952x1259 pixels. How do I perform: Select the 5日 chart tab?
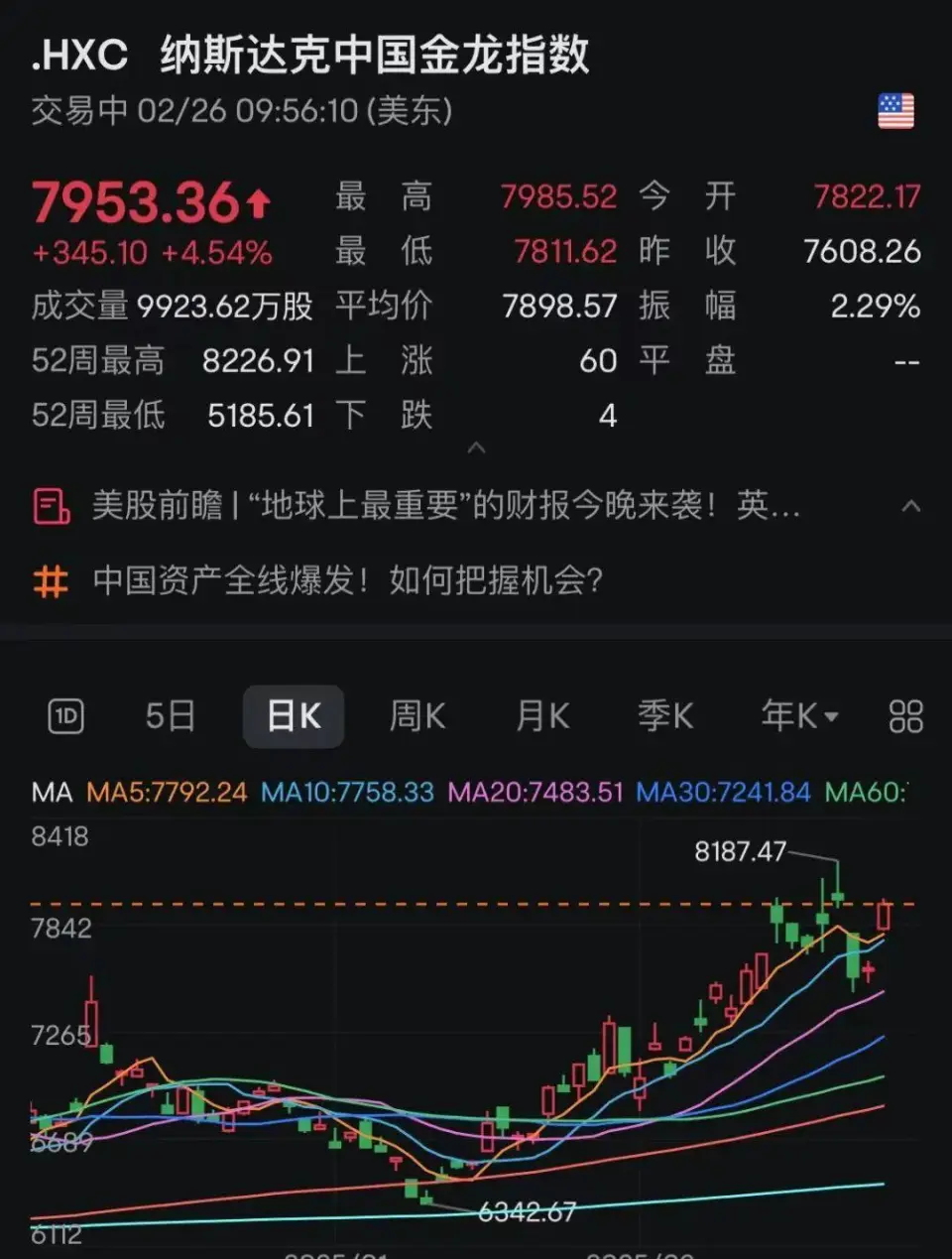pos(170,716)
